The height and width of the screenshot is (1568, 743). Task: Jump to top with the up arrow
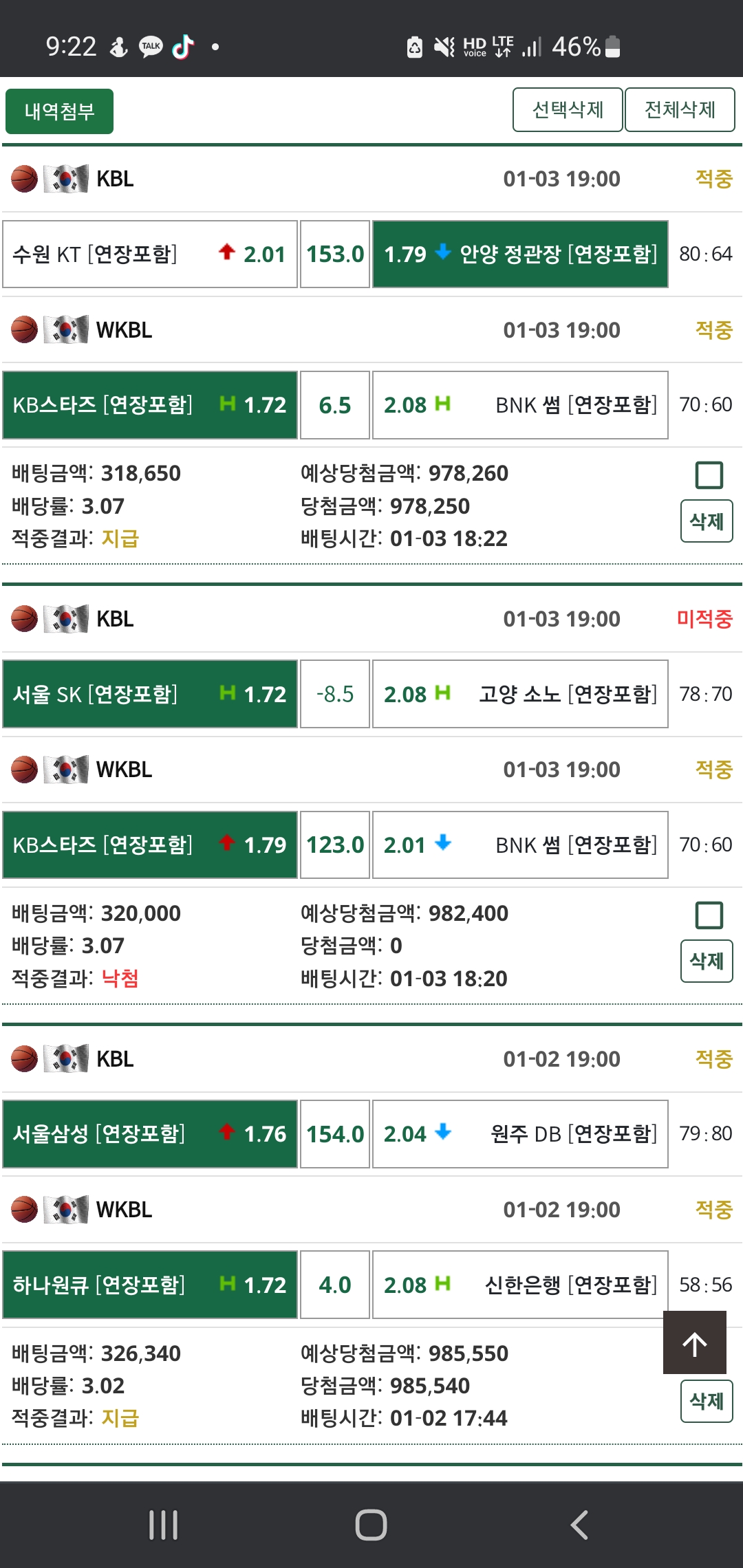point(694,1342)
